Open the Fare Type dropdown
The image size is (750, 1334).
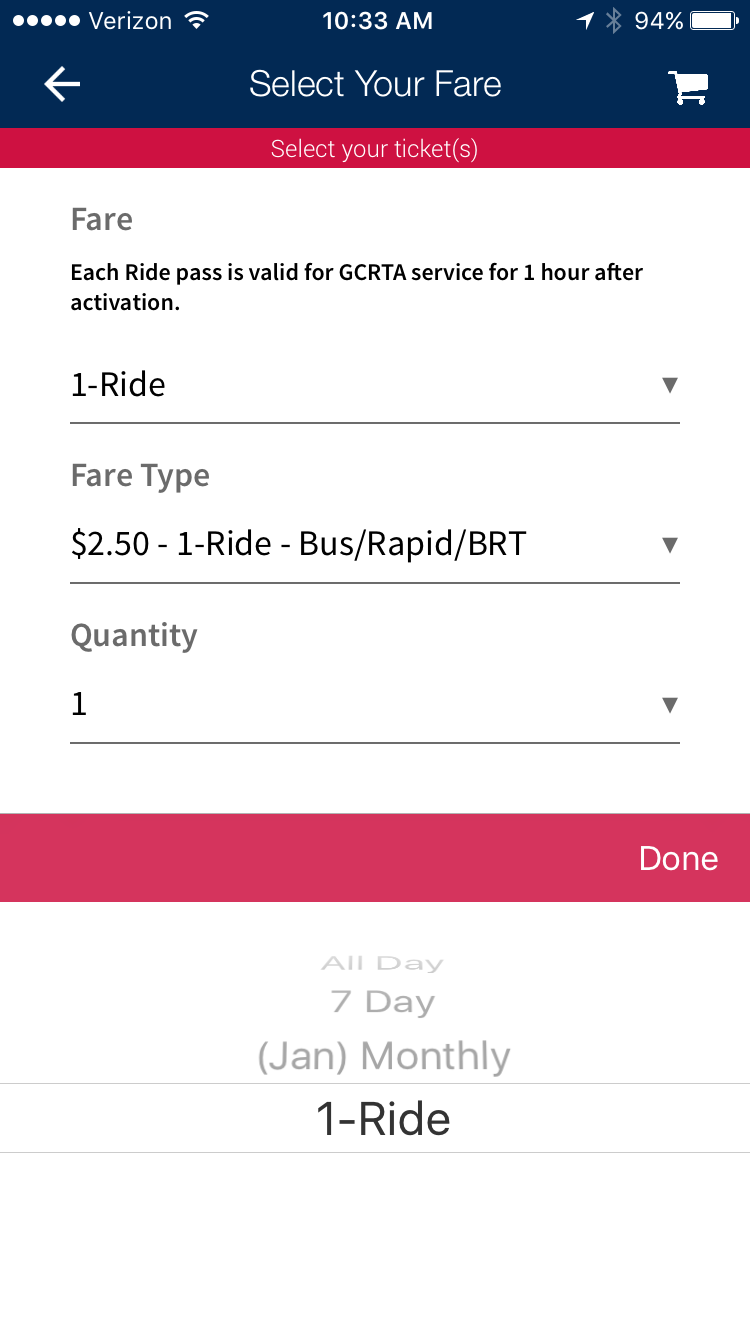(375, 545)
